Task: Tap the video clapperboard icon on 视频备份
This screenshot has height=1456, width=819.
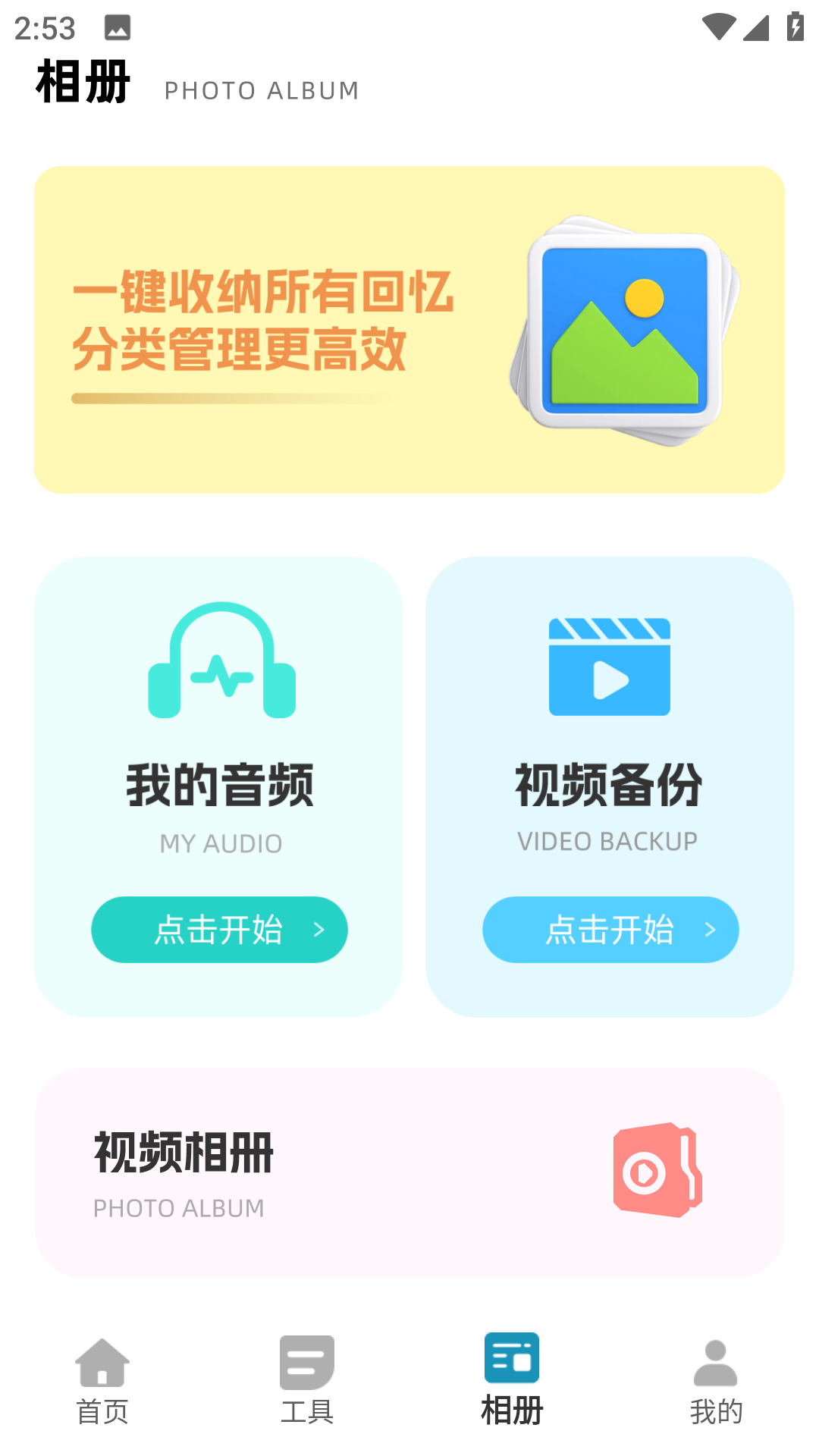Action: (x=609, y=667)
